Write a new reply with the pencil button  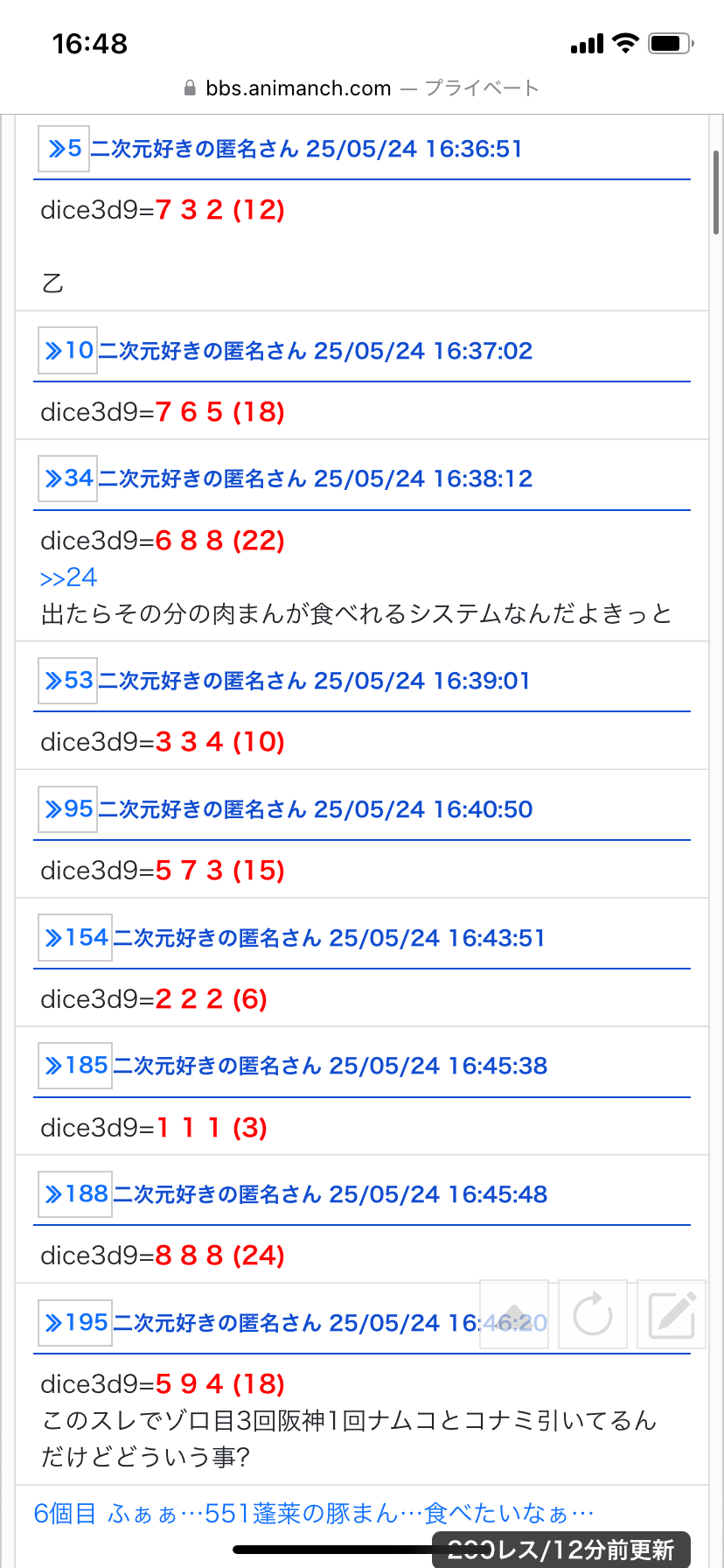pos(672,1314)
